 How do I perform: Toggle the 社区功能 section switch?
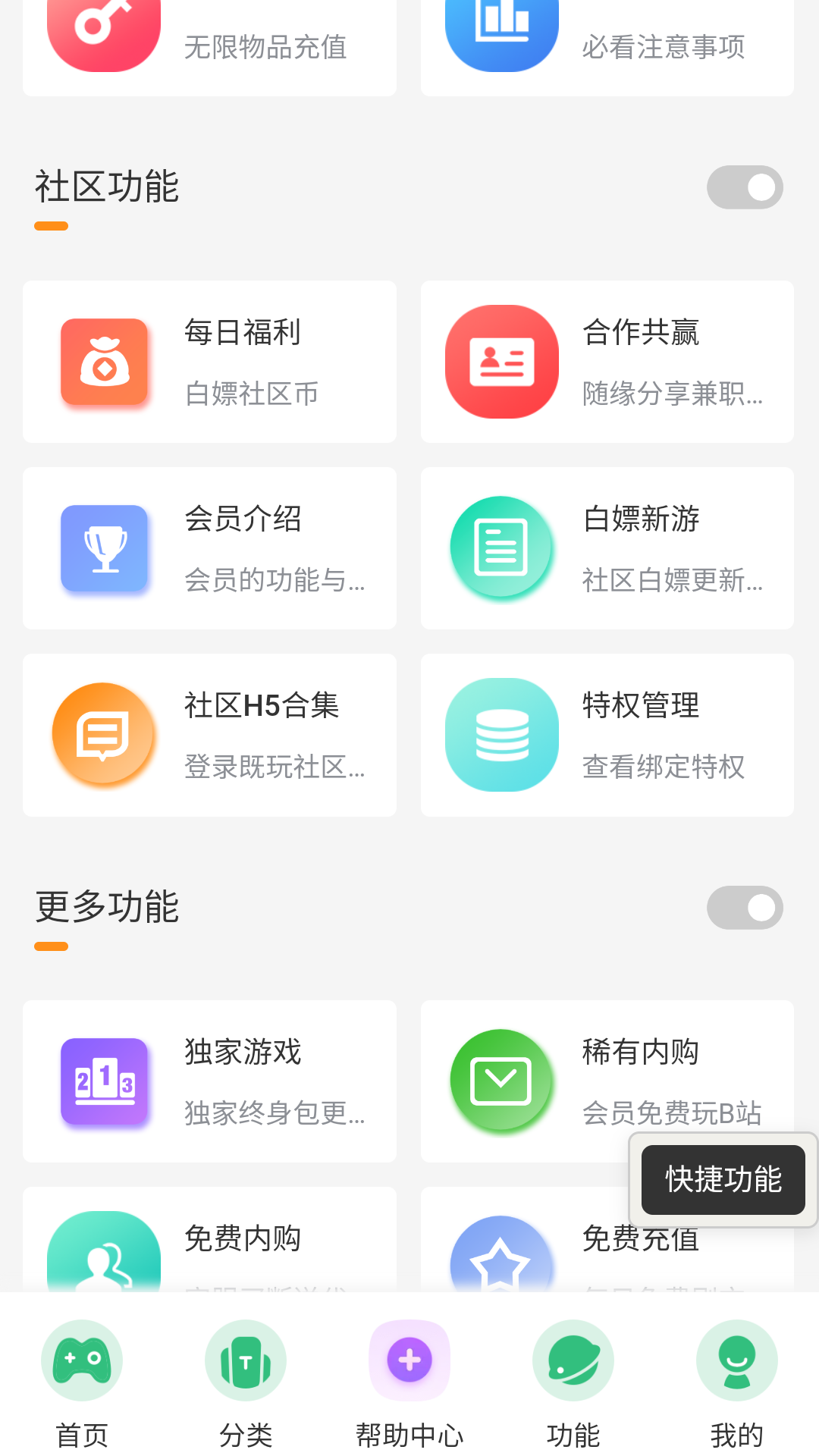(x=744, y=187)
